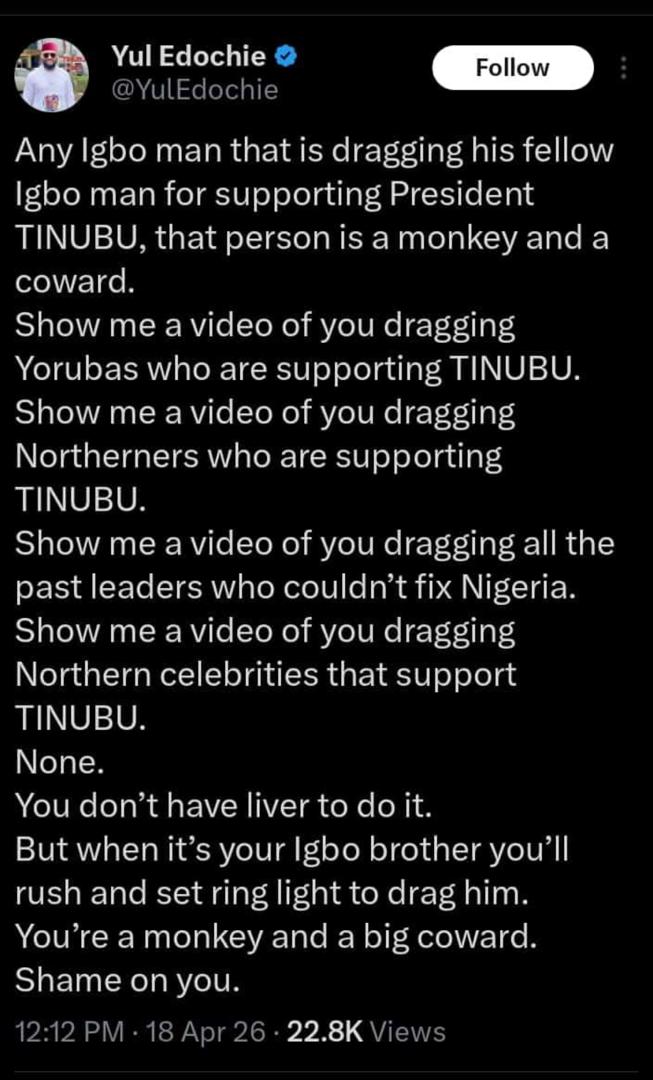Open Yul Edochie's profile picture
The width and height of the screenshot is (653, 1080).
click(x=50, y=75)
